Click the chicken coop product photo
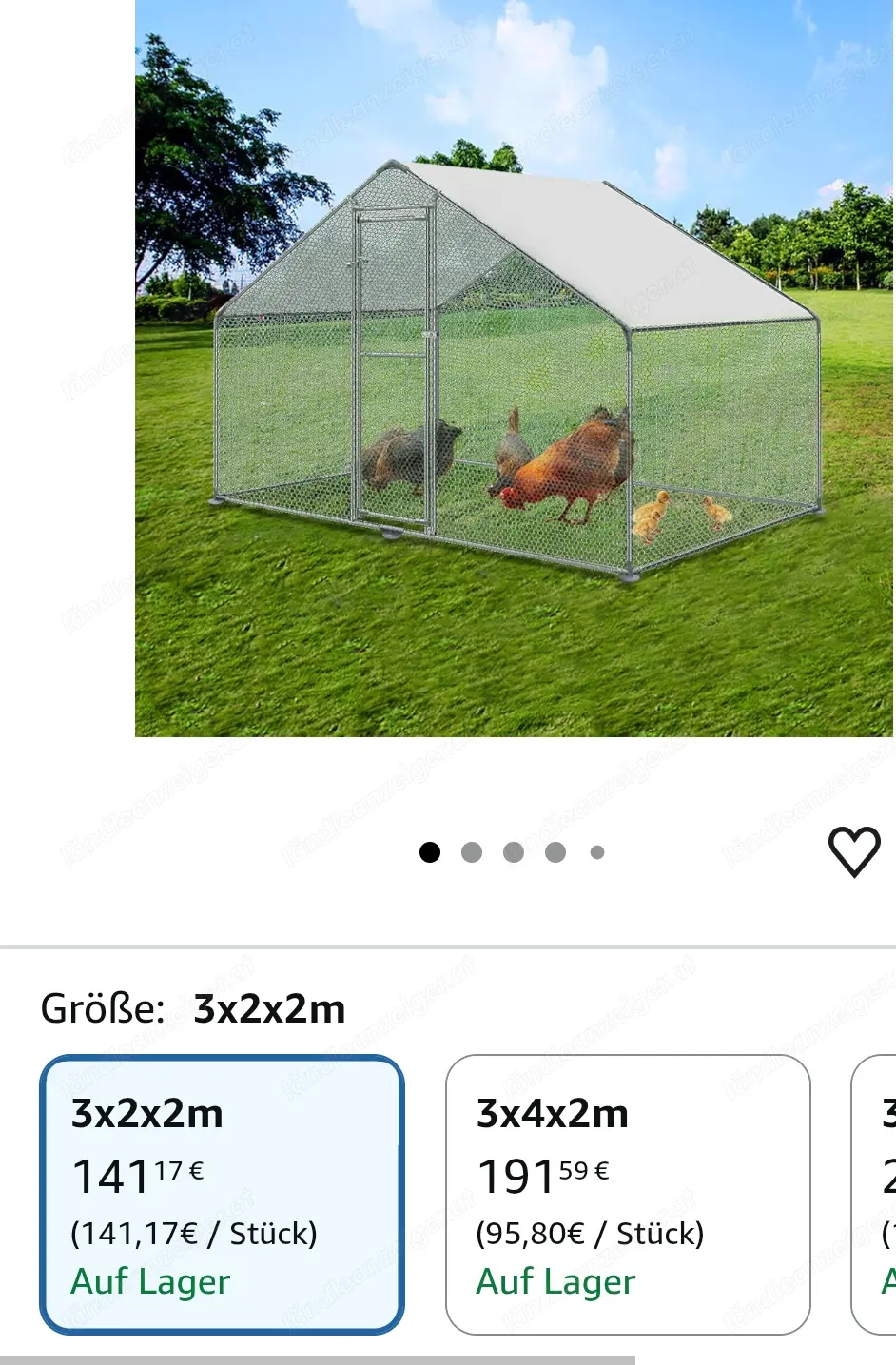Viewport: 896px width, 1365px height. 514,371
